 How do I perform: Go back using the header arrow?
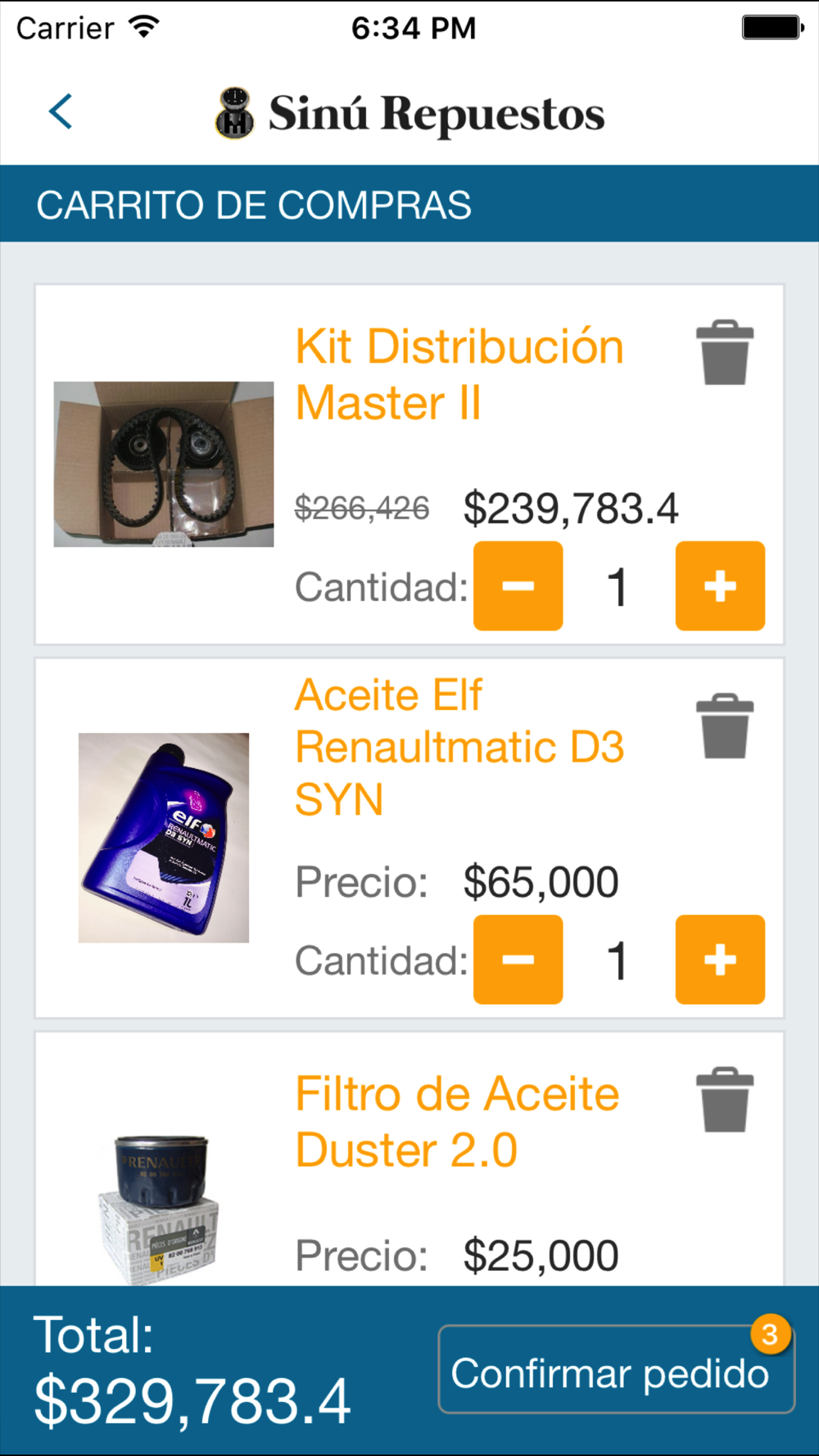click(61, 111)
